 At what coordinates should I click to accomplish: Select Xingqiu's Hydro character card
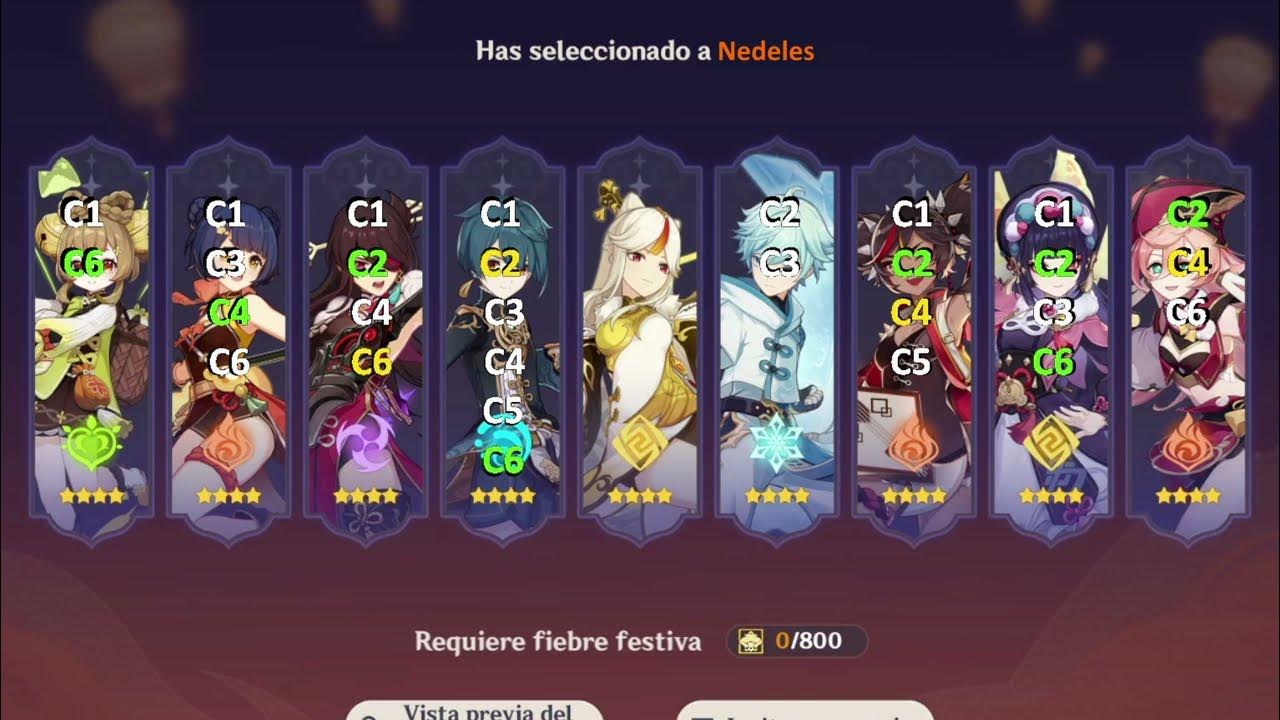tap(503, 340)
